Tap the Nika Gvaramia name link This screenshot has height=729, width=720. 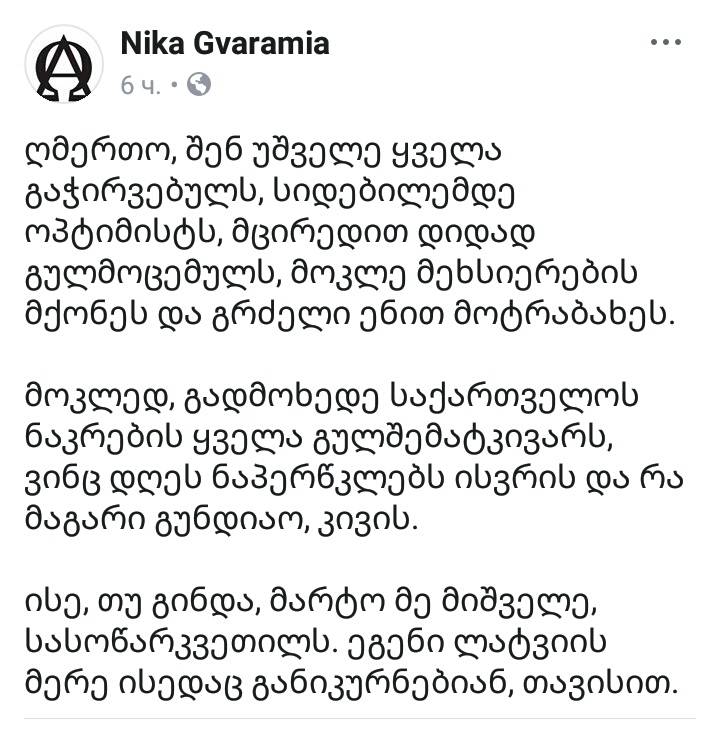(224, 43)
